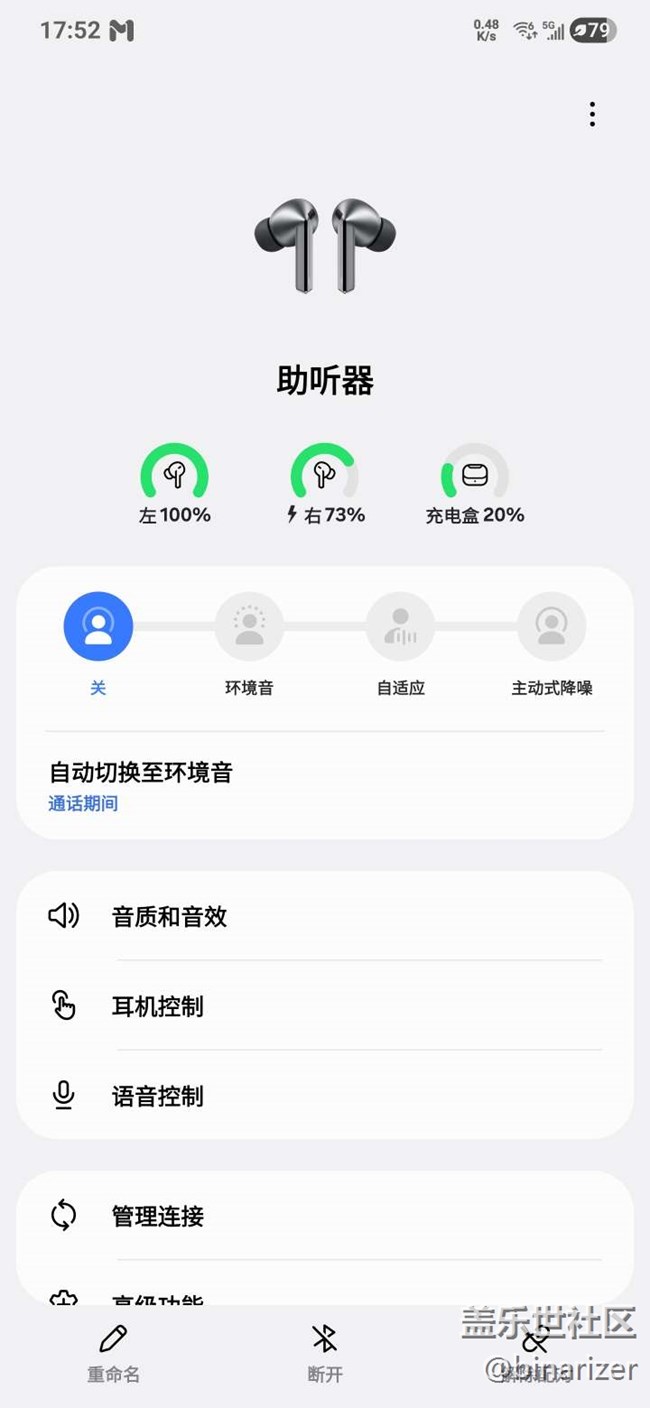The height and width of the screenshot is (1408, 650).
Task: Open 自动切换至环境音 setting
Action: 324,786
